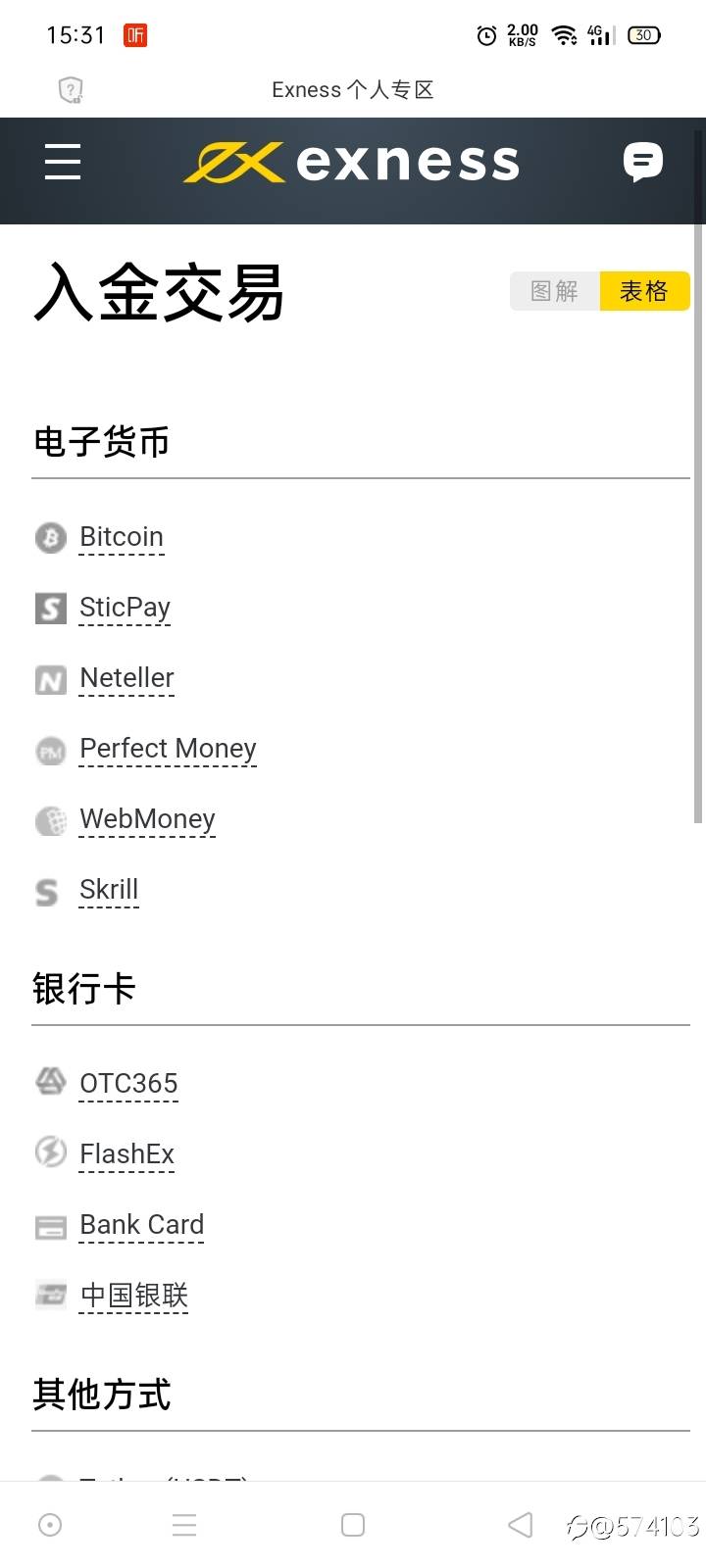The image size is (706, 1568).
Task: Tap the WebMoney deposit link
Action: coord(147,819)
